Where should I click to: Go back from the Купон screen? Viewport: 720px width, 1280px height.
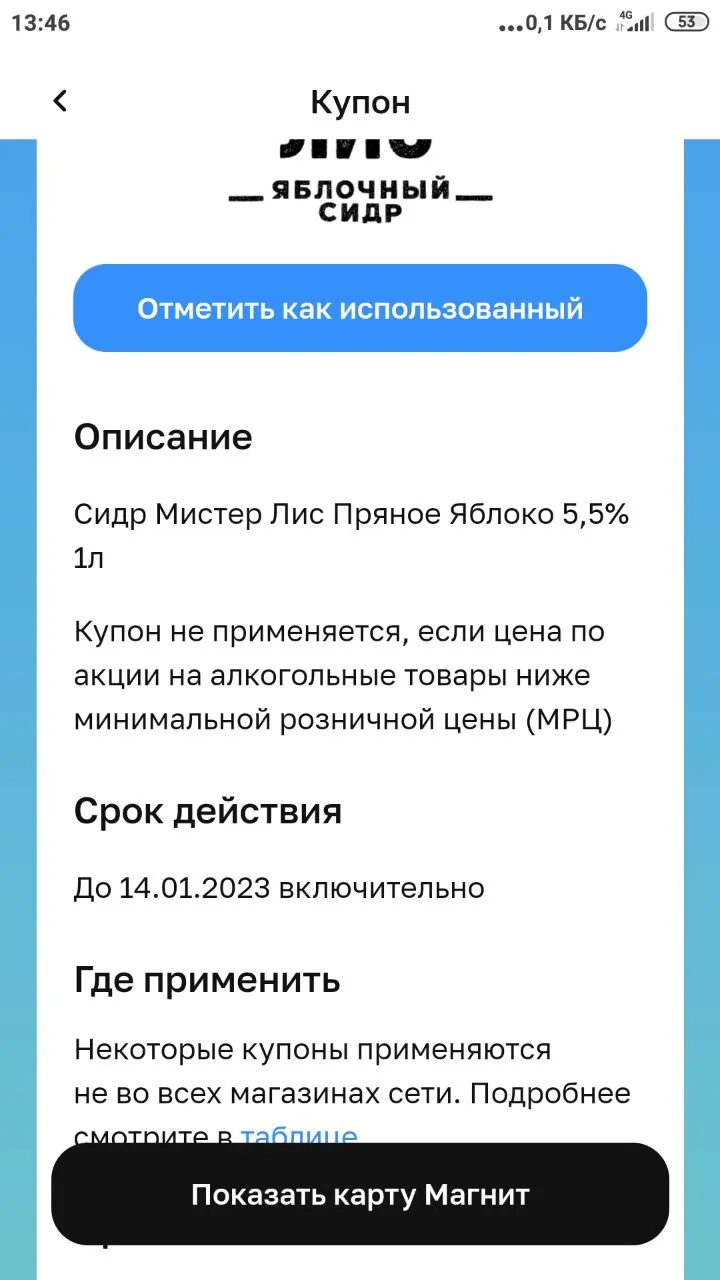[60, 101]
